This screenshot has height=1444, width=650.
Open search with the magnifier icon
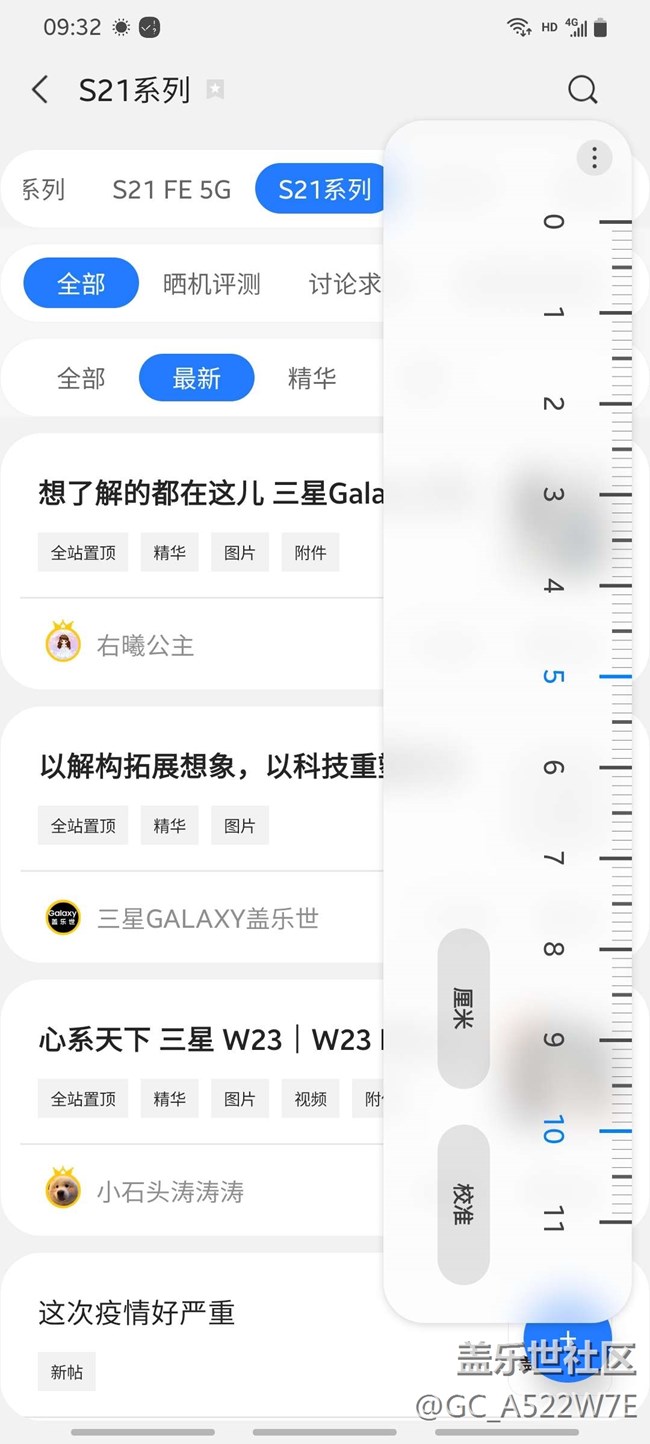point(582,90)
